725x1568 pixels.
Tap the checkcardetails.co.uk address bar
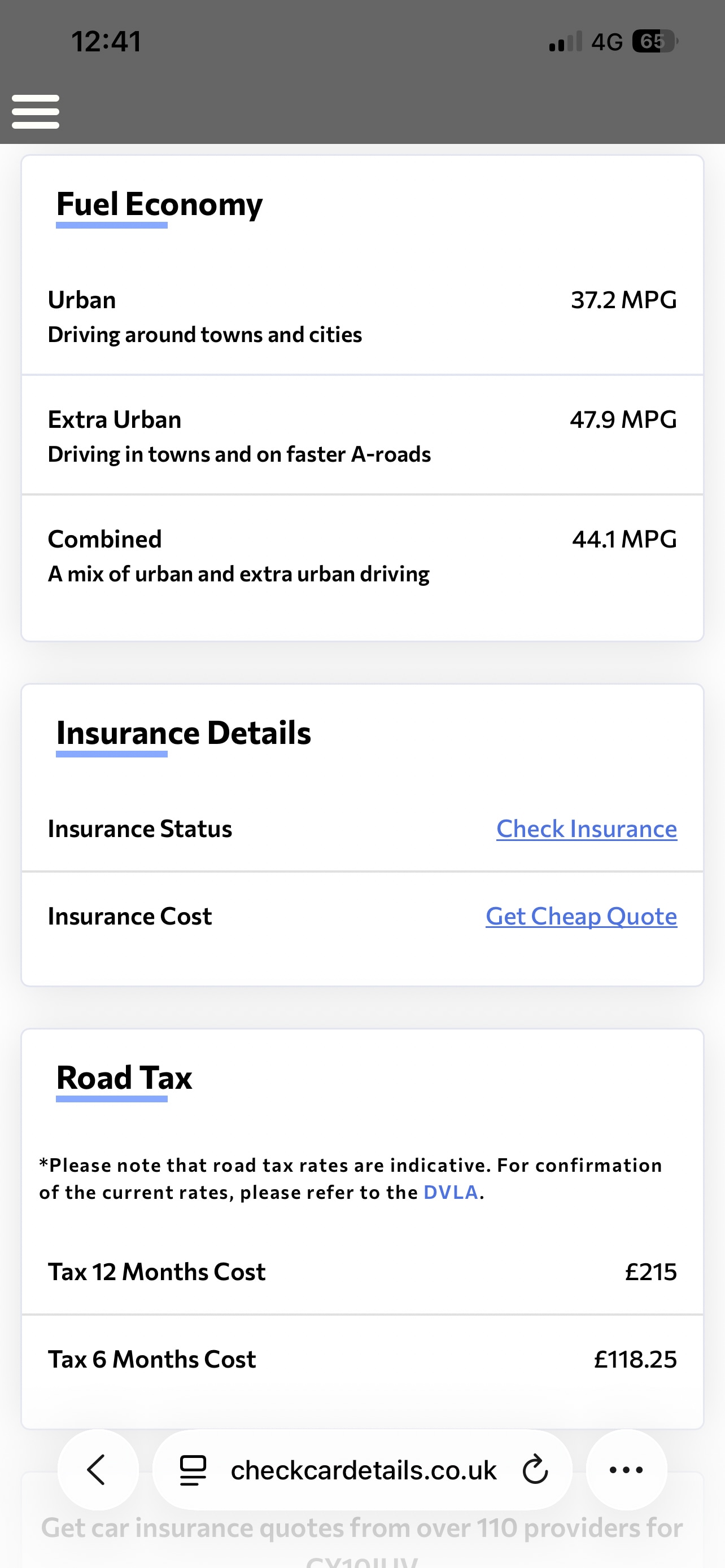[364, 1470]
